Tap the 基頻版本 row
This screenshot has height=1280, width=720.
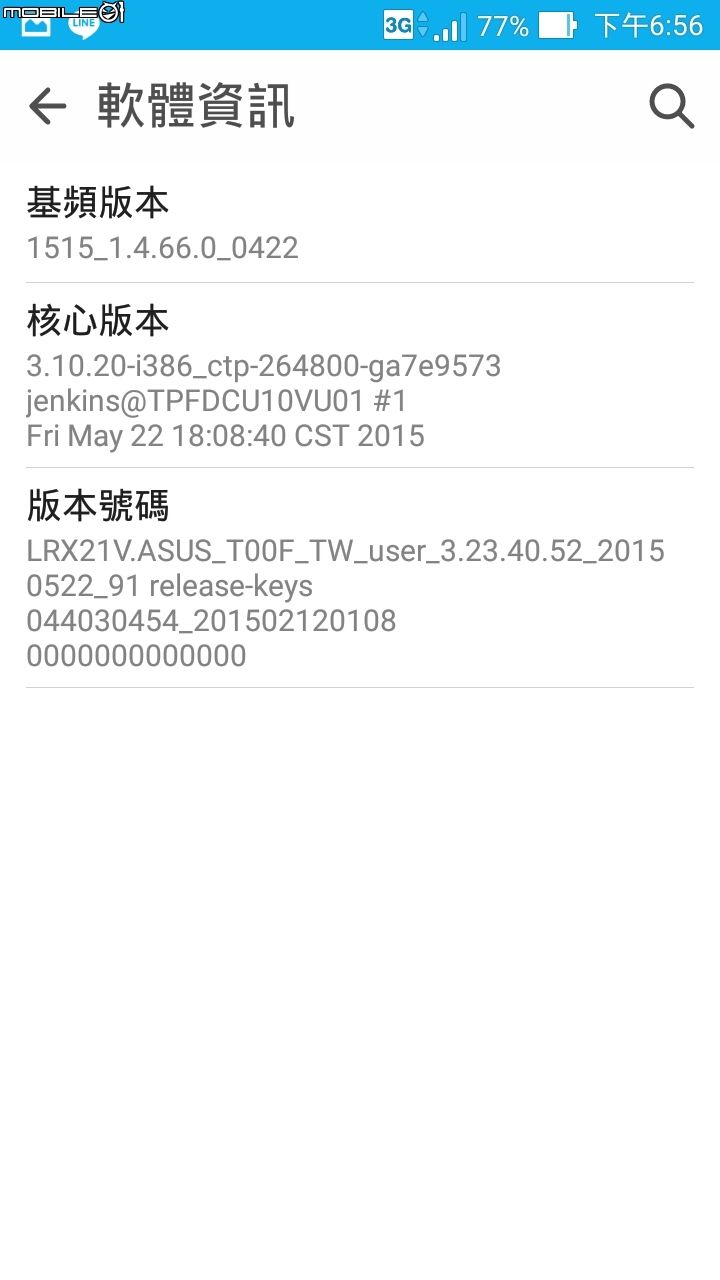pos(360,224)
